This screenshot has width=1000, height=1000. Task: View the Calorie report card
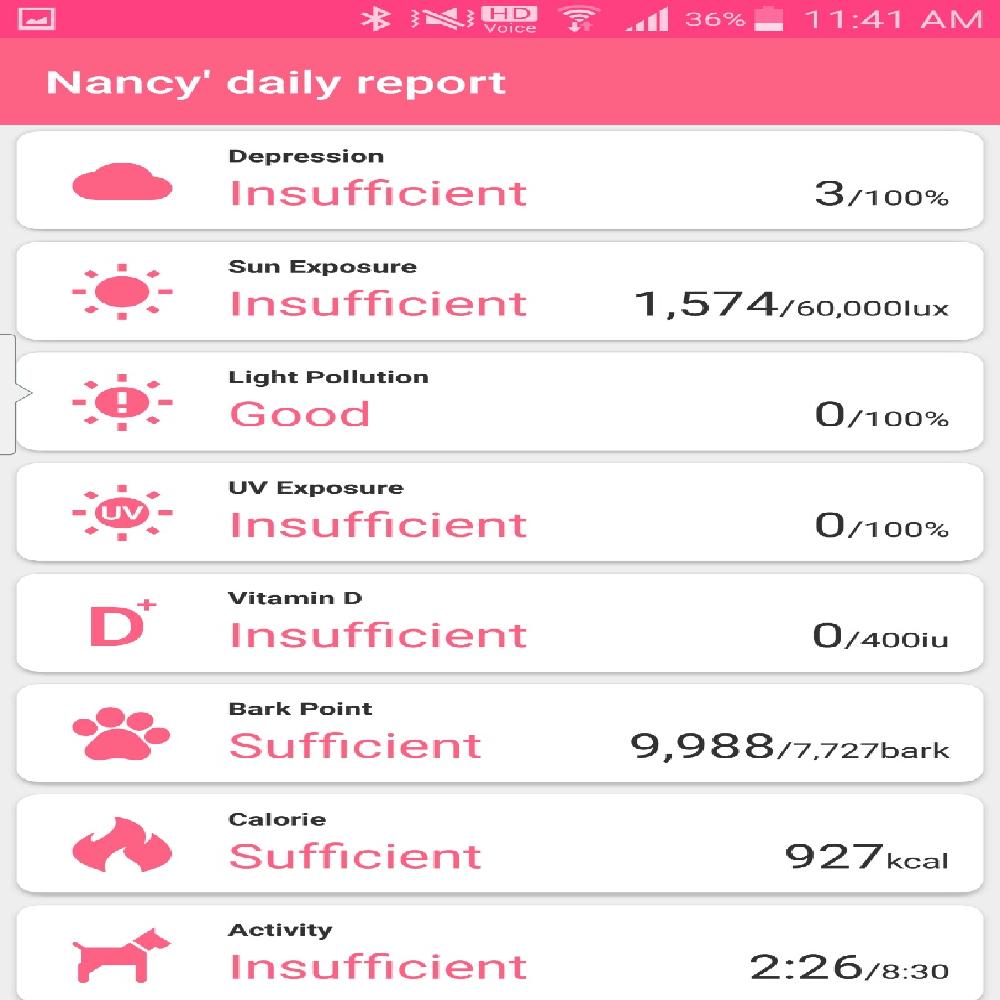pos(500,843)
